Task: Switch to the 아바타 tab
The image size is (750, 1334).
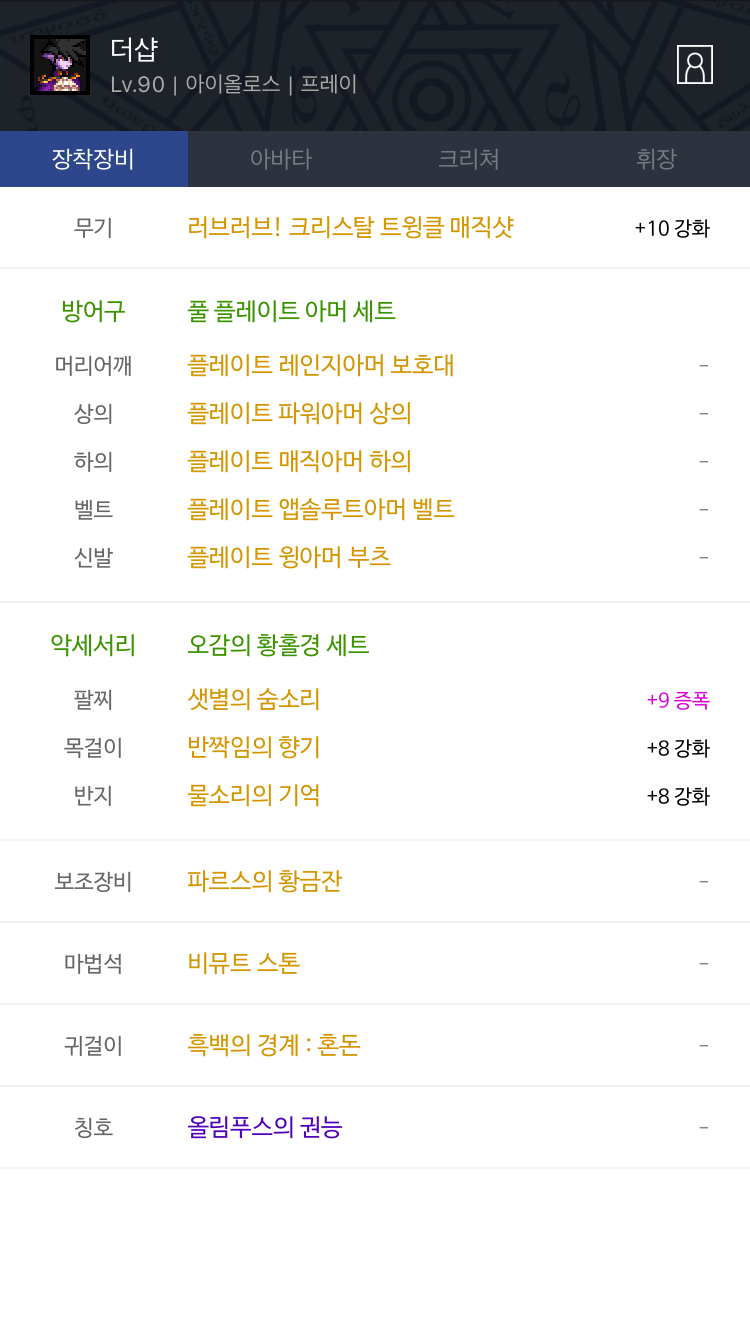Action: click(x=281, y=159)
